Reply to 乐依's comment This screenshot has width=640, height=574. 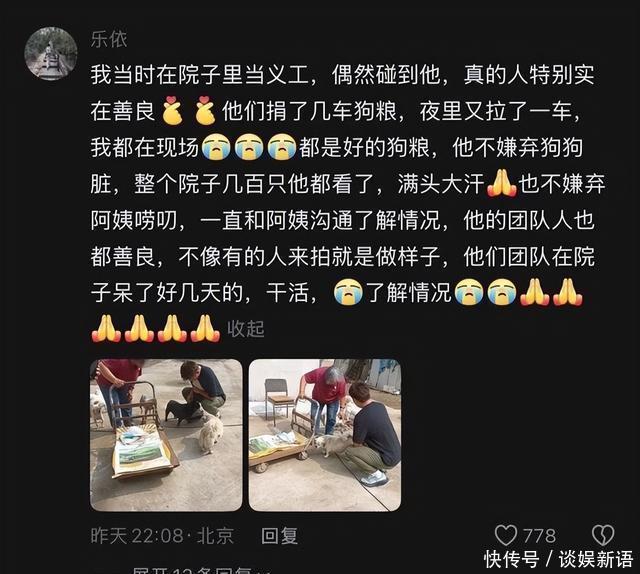280,536
